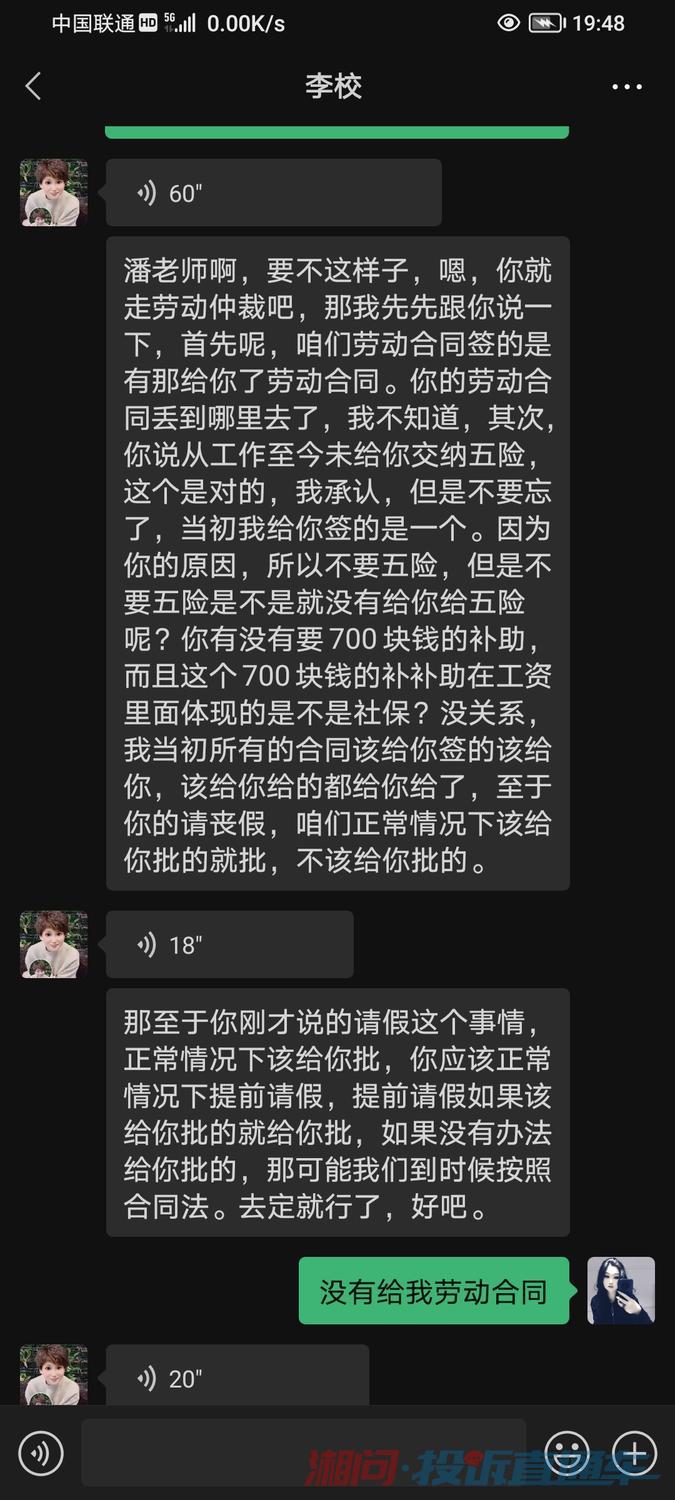Focus the message text field
Screen dimensions: 675x1500
tap(303, 1452)
